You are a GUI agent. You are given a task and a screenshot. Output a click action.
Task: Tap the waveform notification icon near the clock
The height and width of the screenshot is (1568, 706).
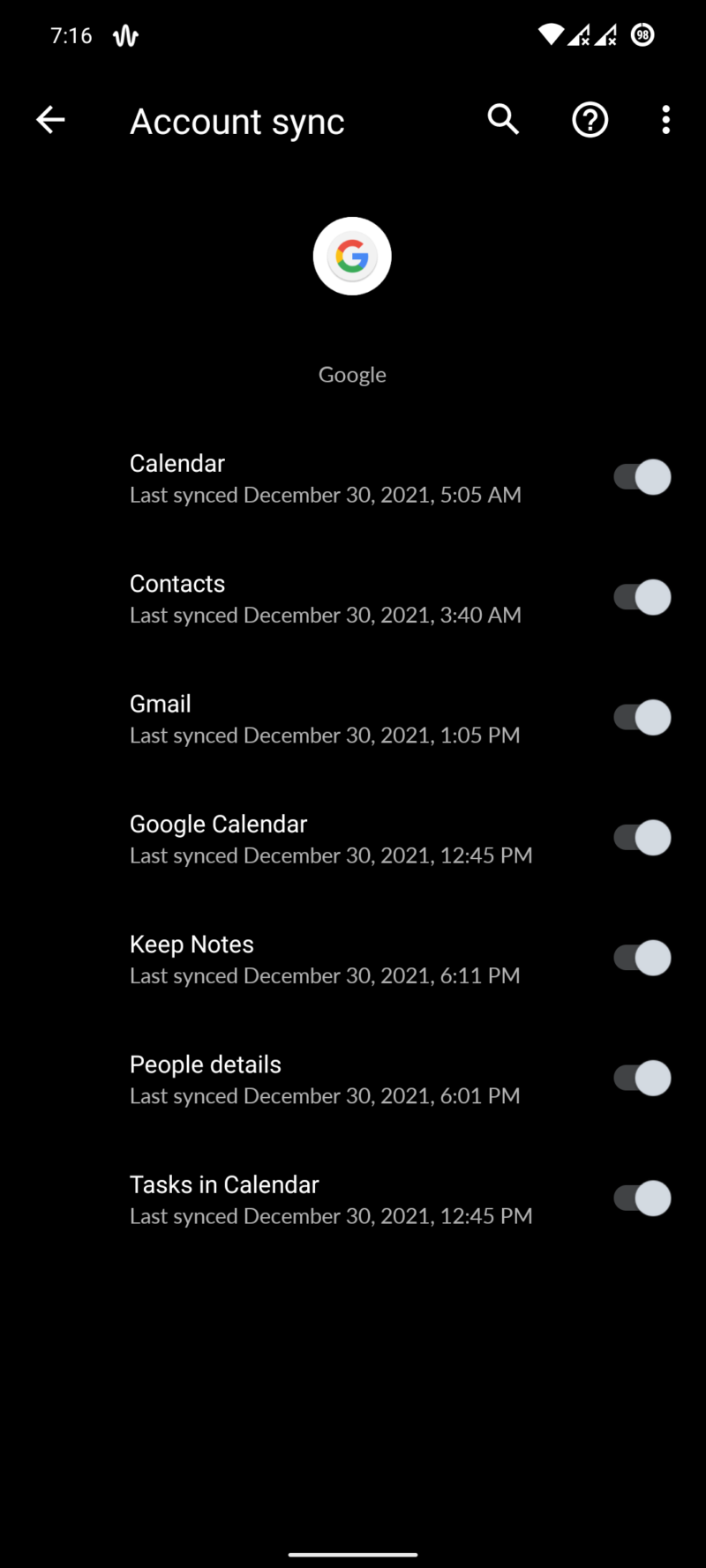(x=125, y=35)
